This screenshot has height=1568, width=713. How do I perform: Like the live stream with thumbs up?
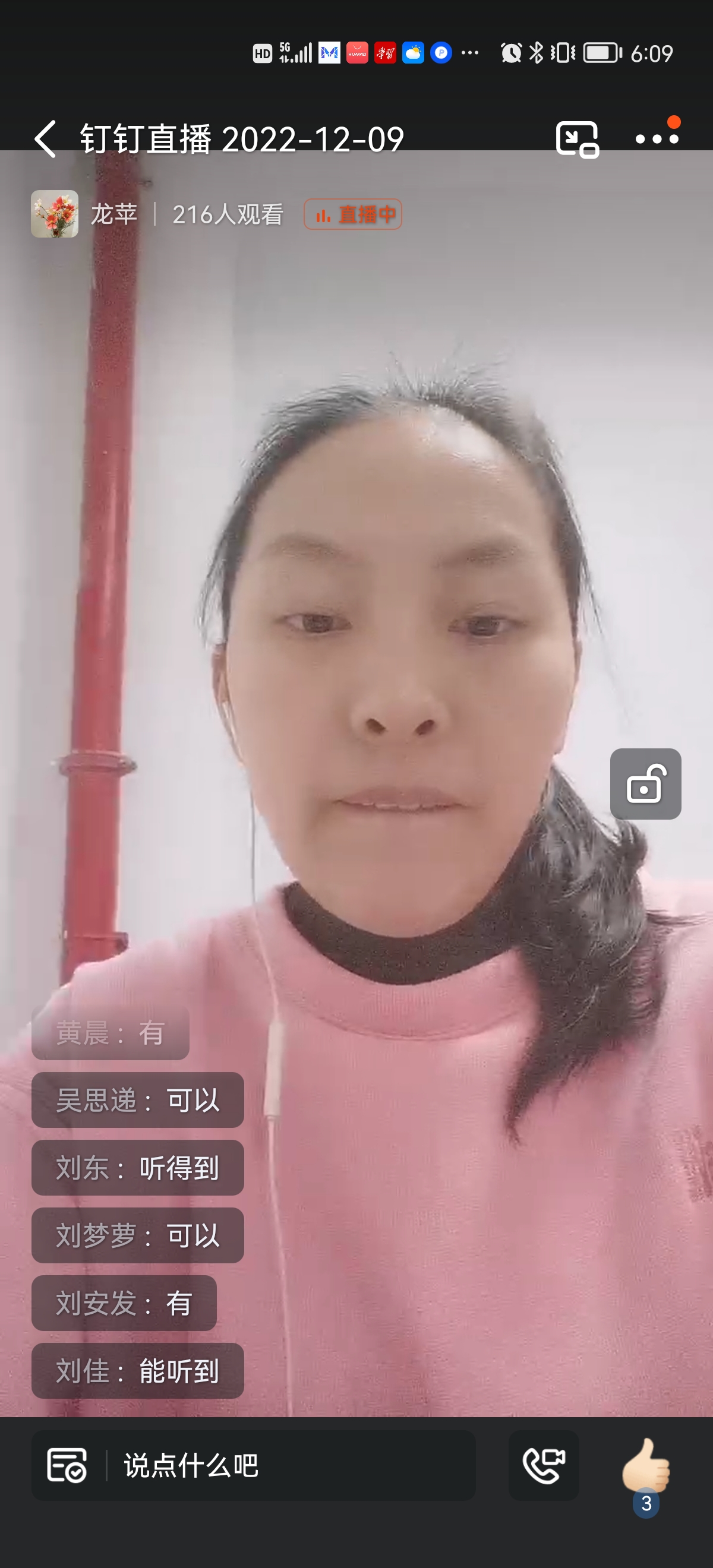[645, 1465]
